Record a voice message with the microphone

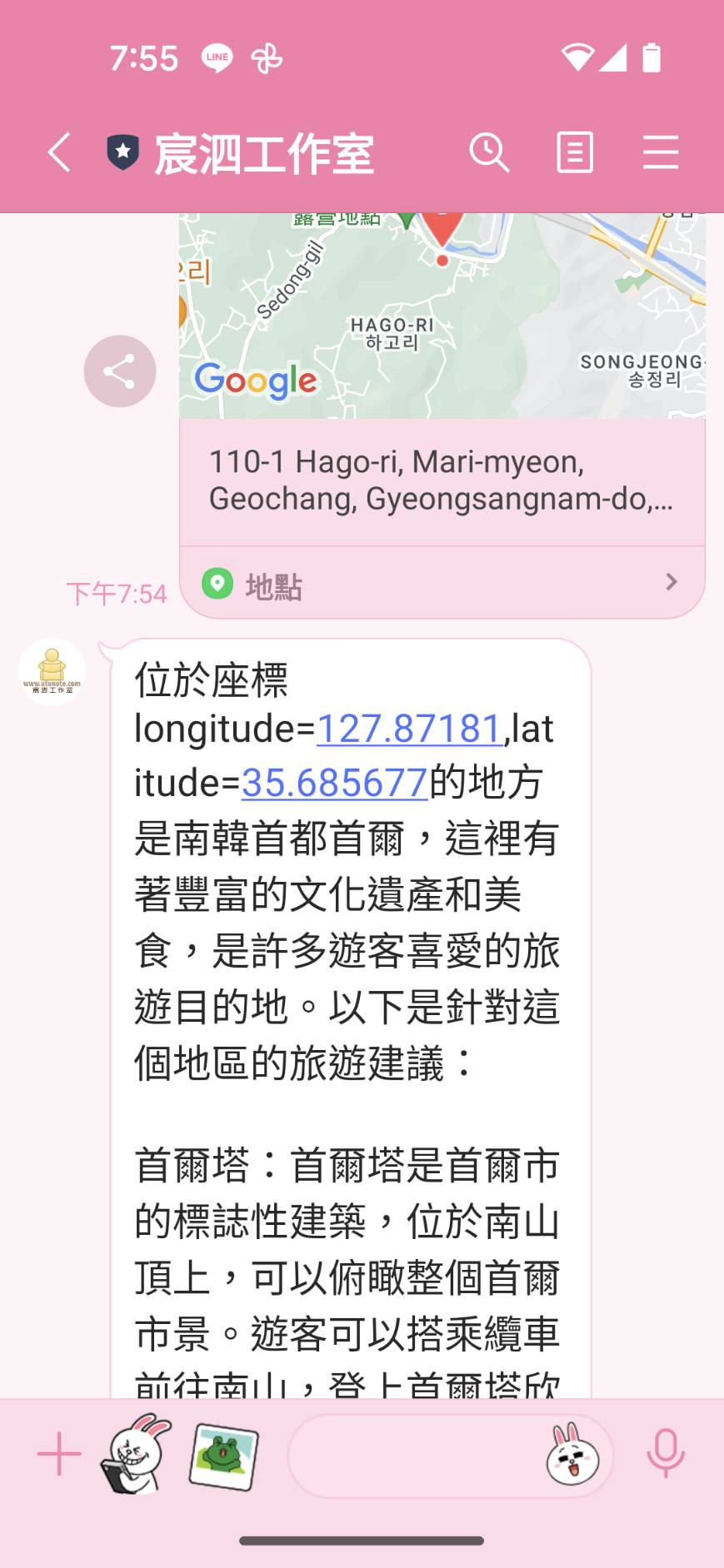[666, 1454]
